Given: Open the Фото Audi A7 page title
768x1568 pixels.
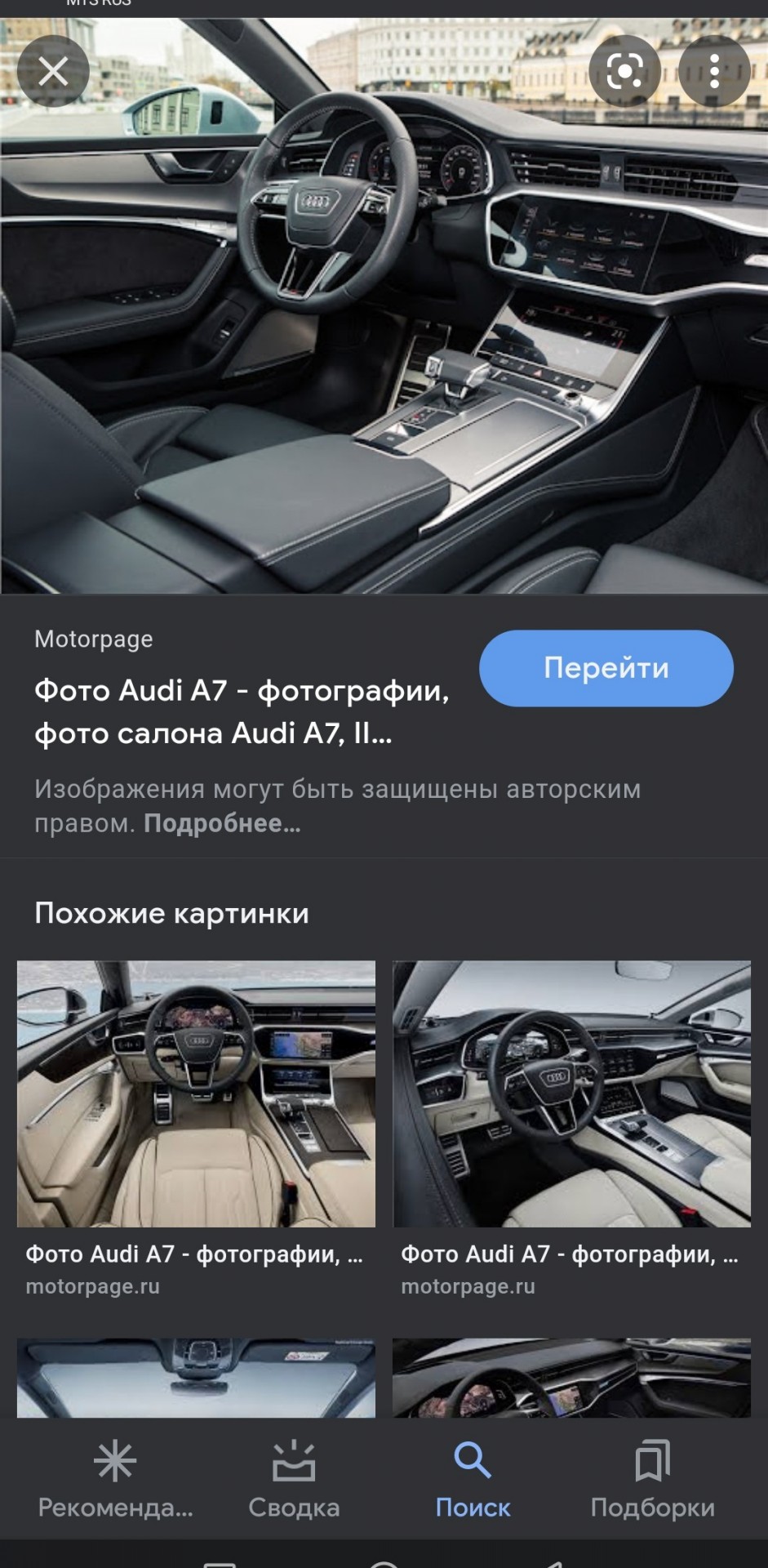Looking at the screenshot, I should click(x=242, y=711).
